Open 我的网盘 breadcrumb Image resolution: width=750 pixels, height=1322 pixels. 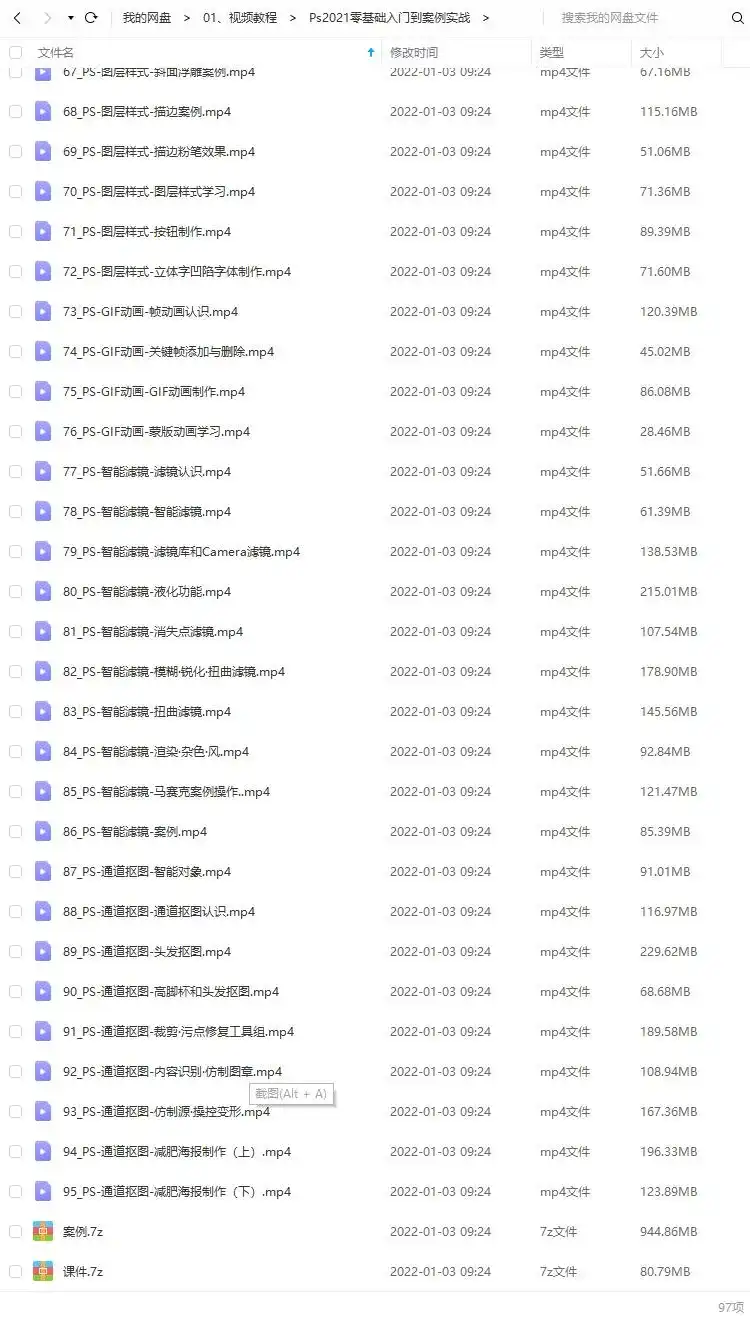point(146,18)
